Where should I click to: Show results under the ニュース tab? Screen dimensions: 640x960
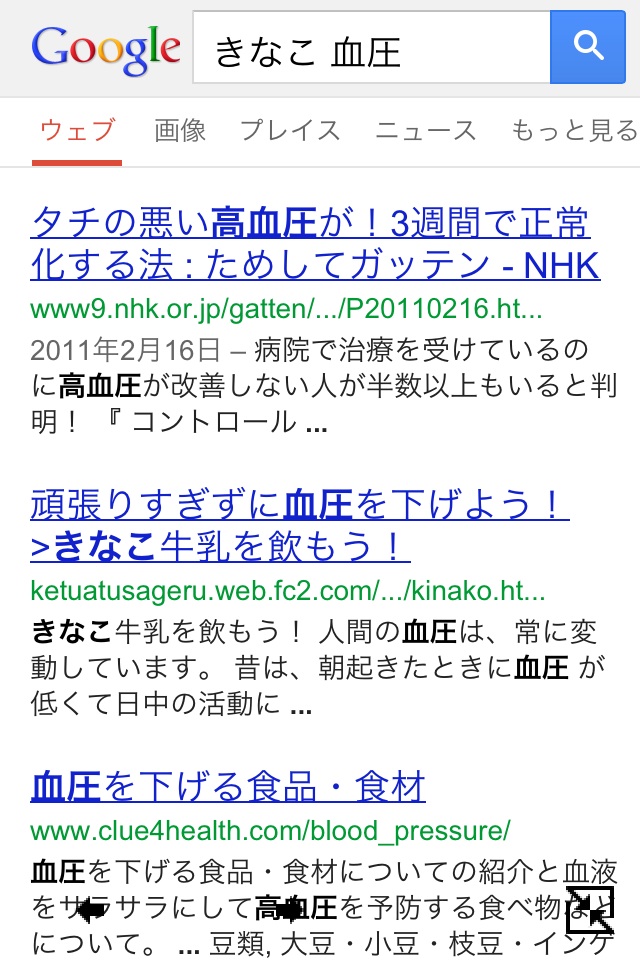425,131
